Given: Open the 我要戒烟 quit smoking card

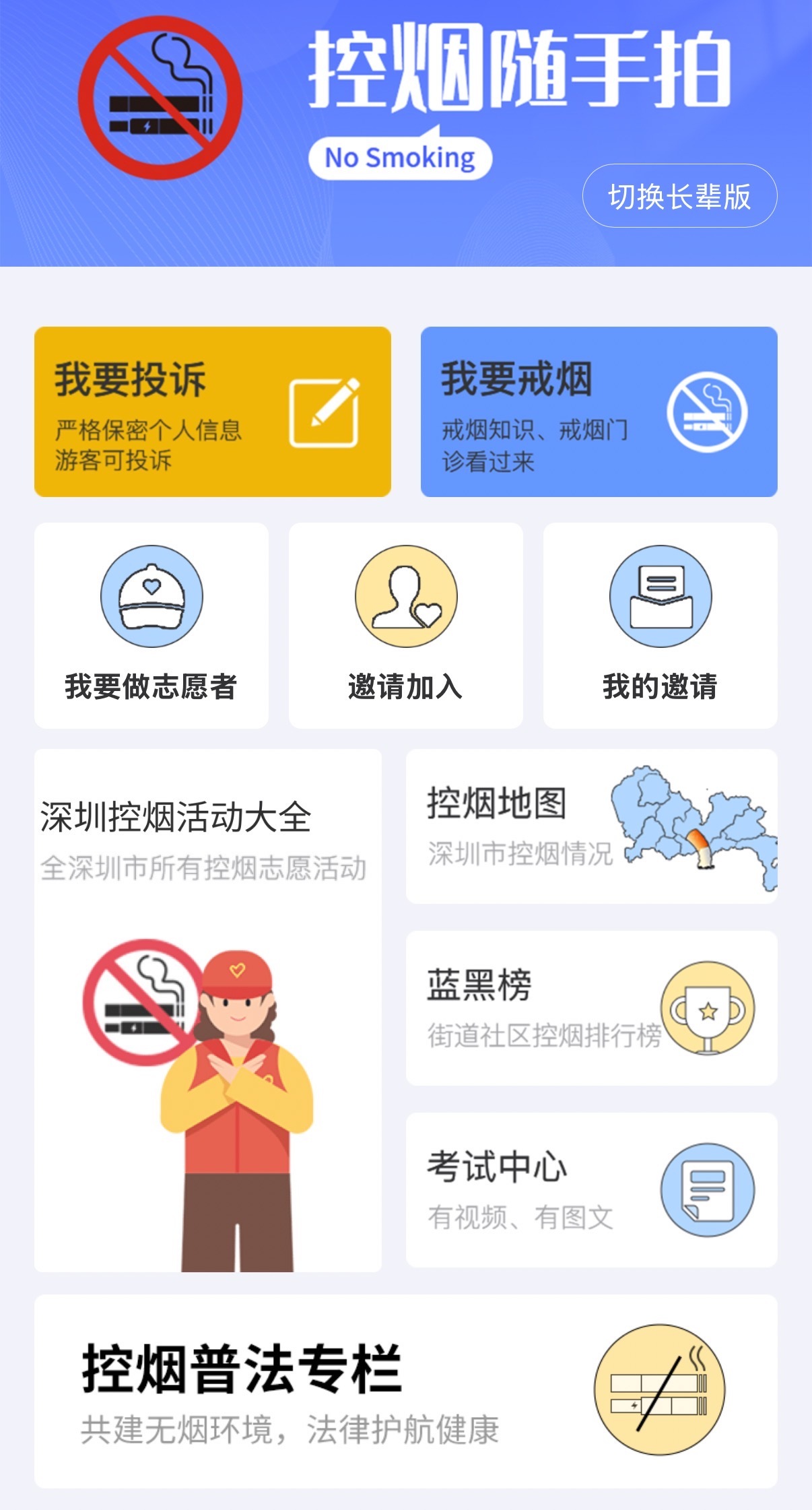Looking at the screenshot, I should tap(599, 412).
